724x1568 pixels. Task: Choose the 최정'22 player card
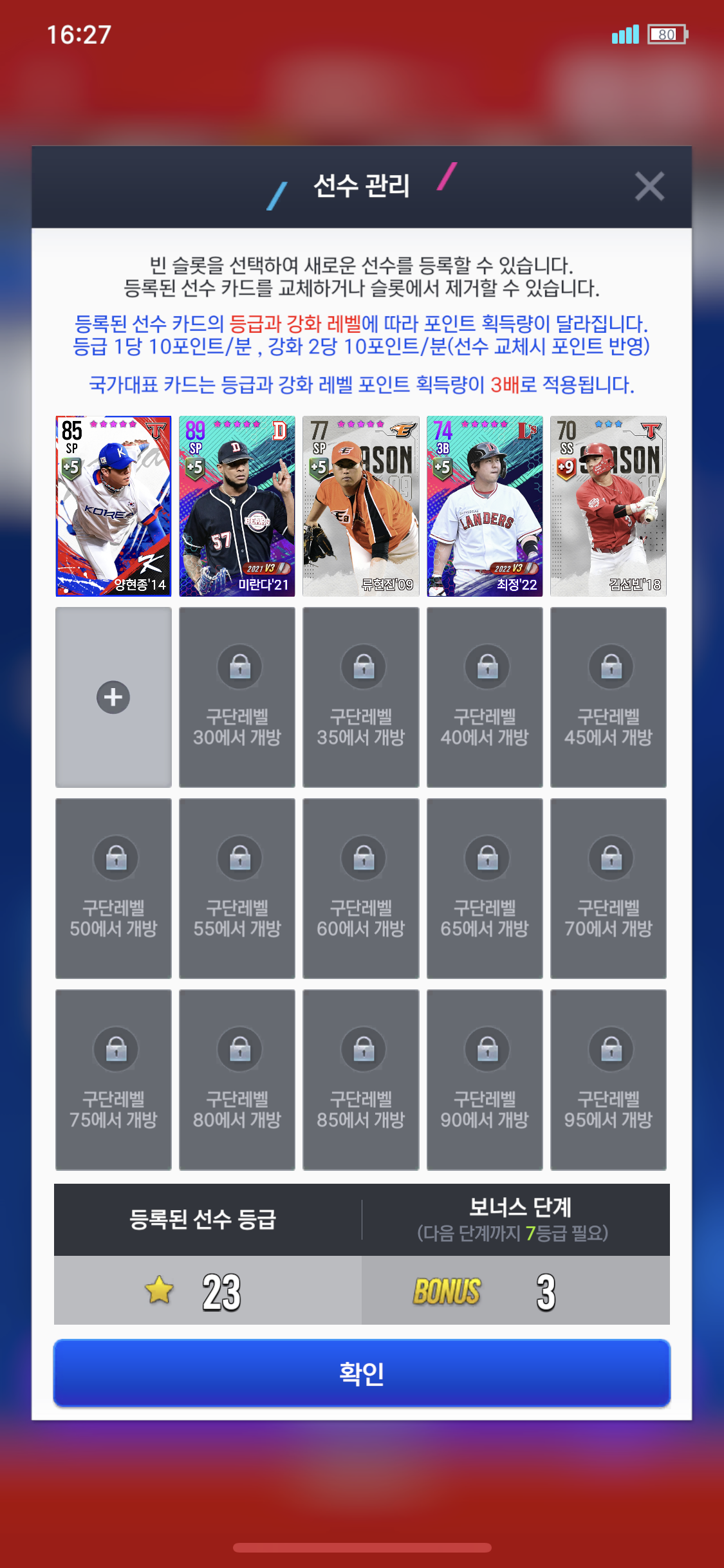[485, 506]
